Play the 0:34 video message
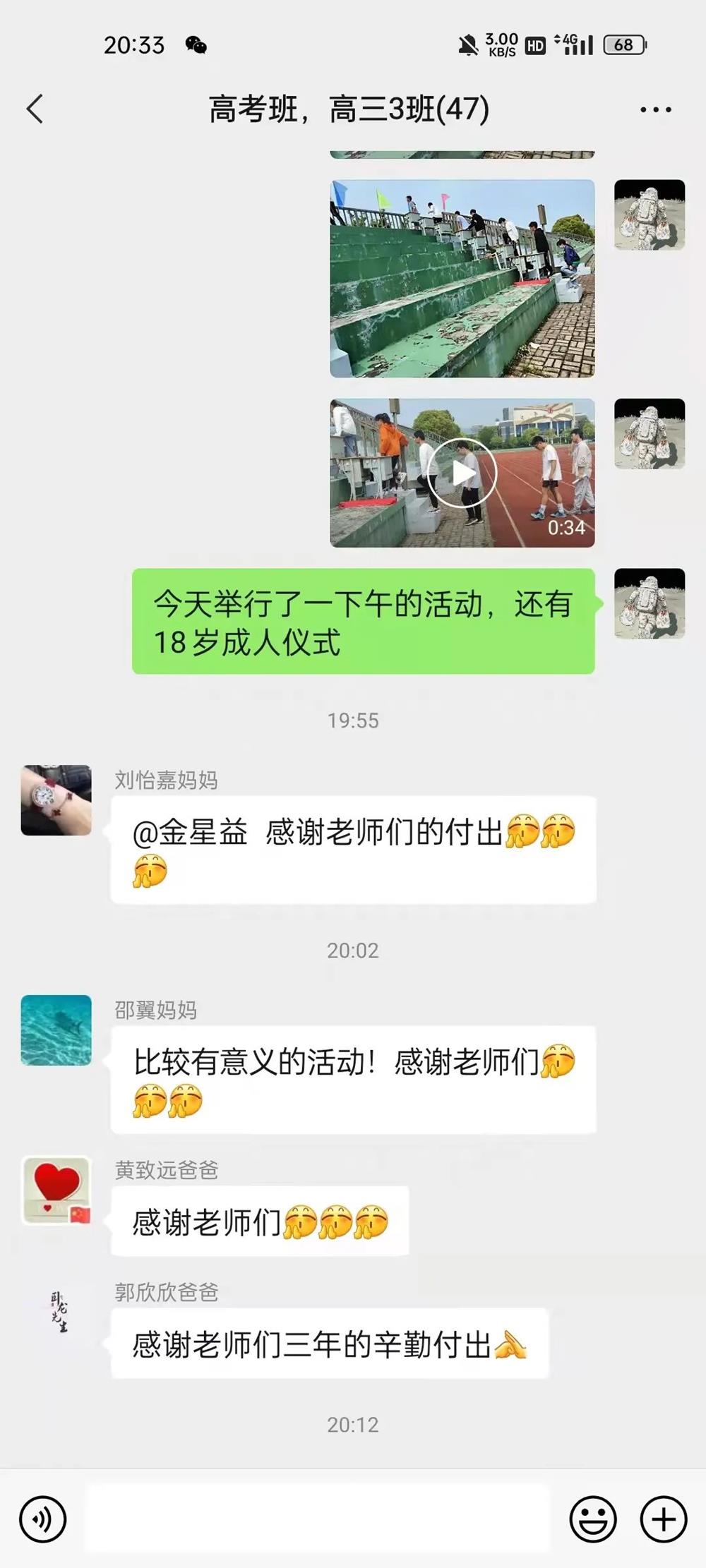The height and width of the screenshot is (1568, 706). [x=462, y=473]
